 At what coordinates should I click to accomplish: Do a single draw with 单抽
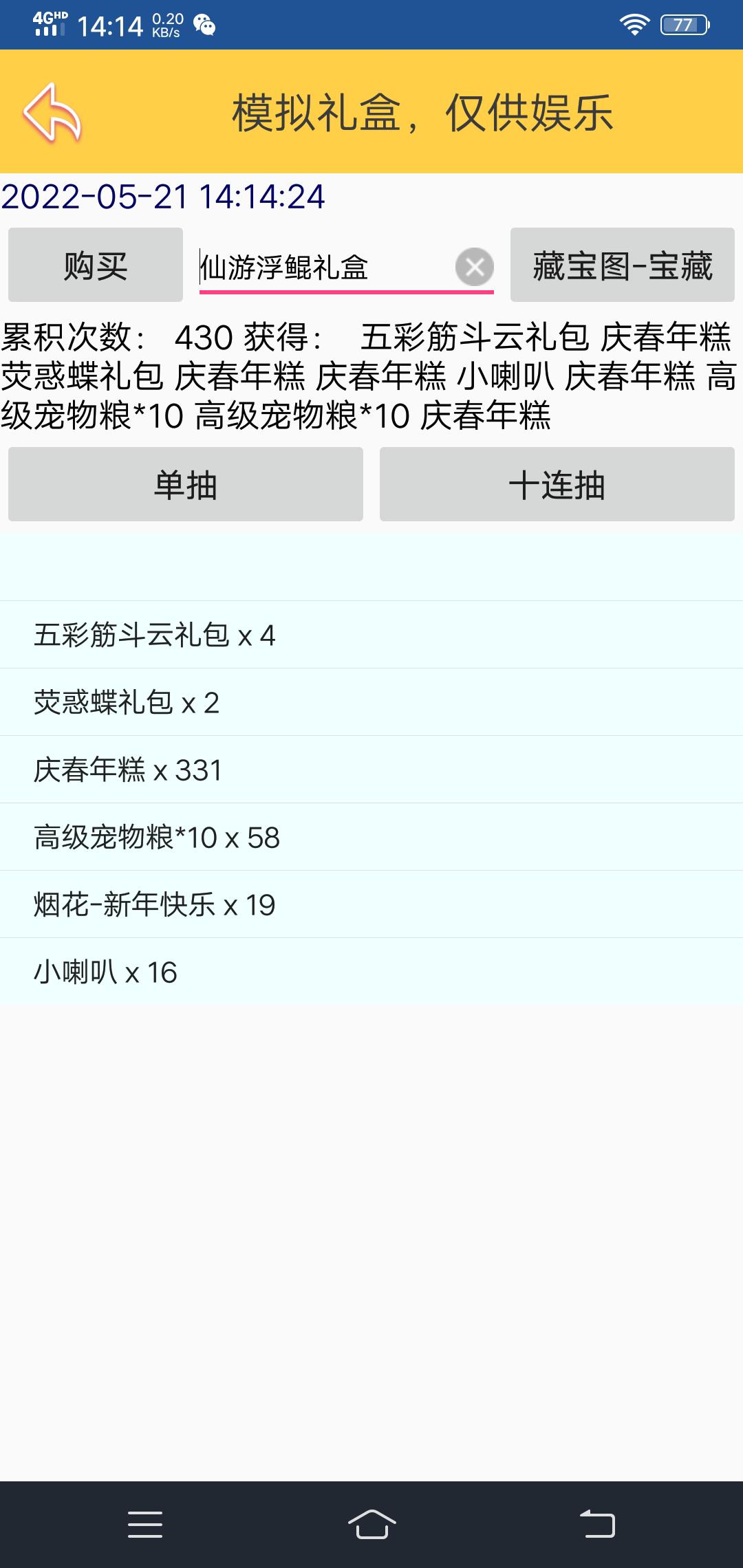pos(186,484)
